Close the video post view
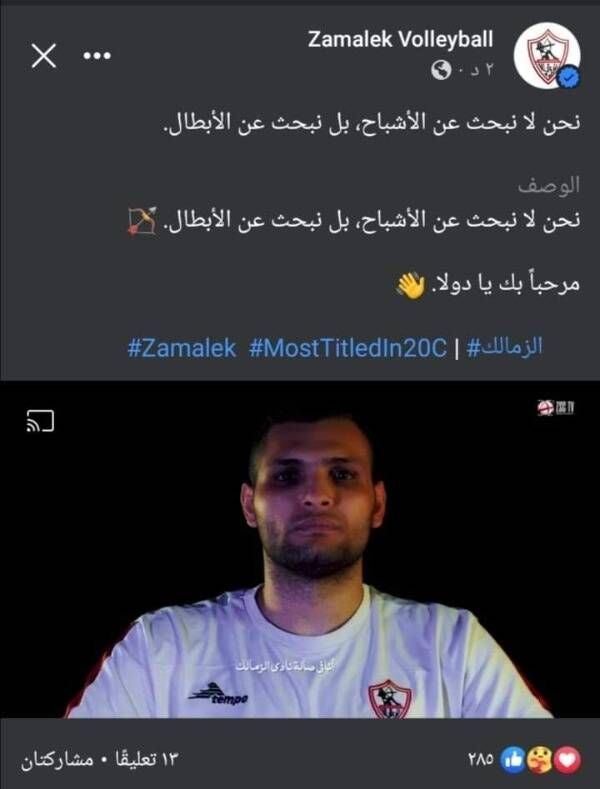The image size is (600, 789). pos(44,56)
